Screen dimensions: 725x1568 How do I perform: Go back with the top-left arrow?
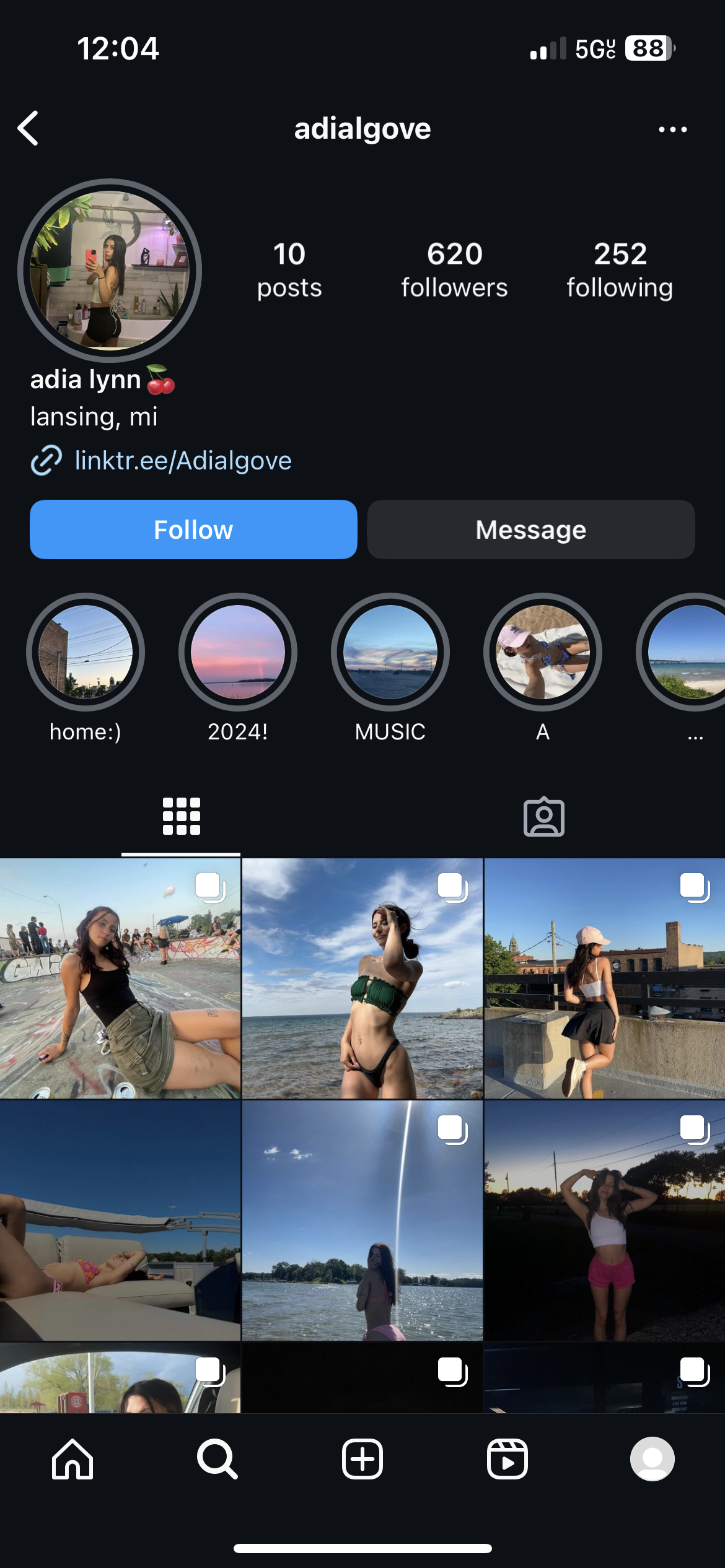tap(29, 128)
